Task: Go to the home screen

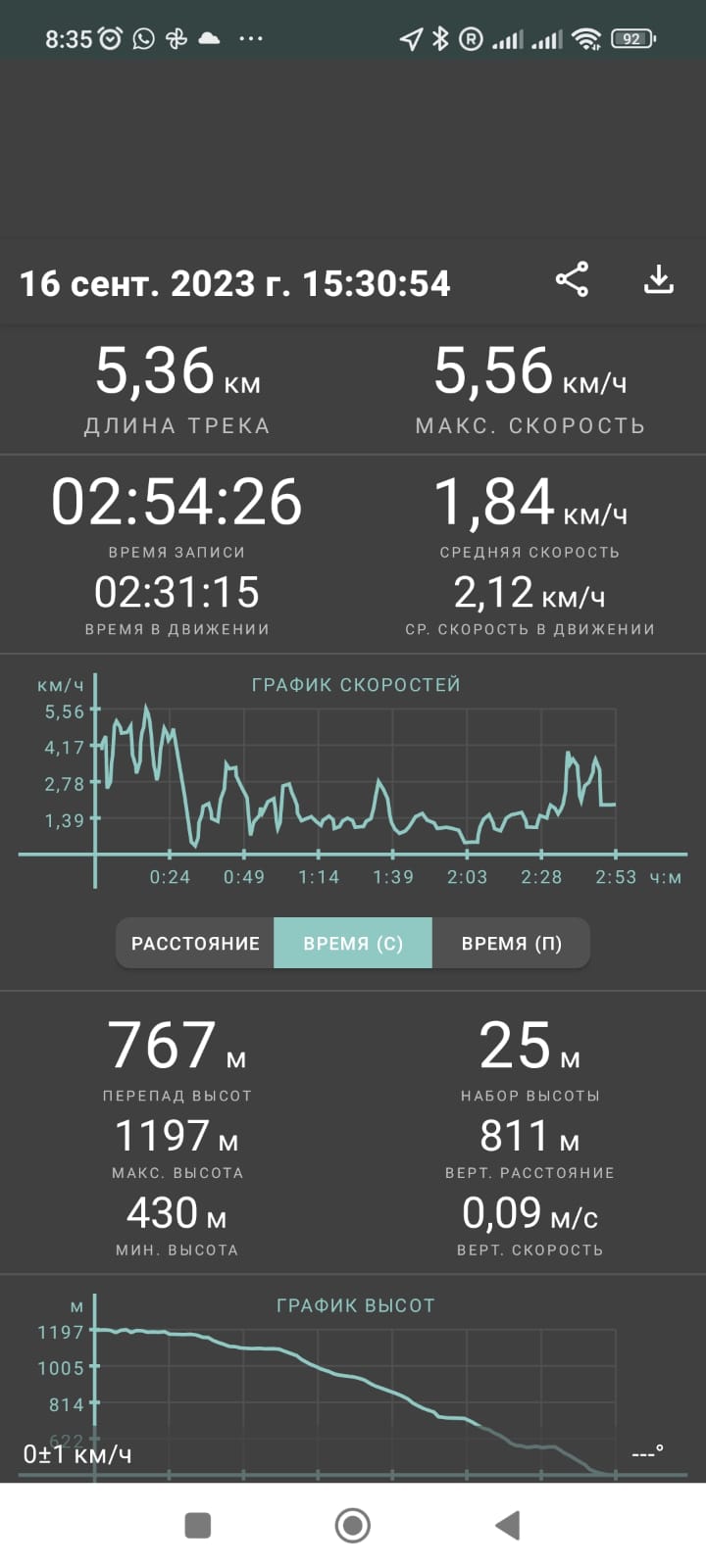Action: click(353, 1525)
